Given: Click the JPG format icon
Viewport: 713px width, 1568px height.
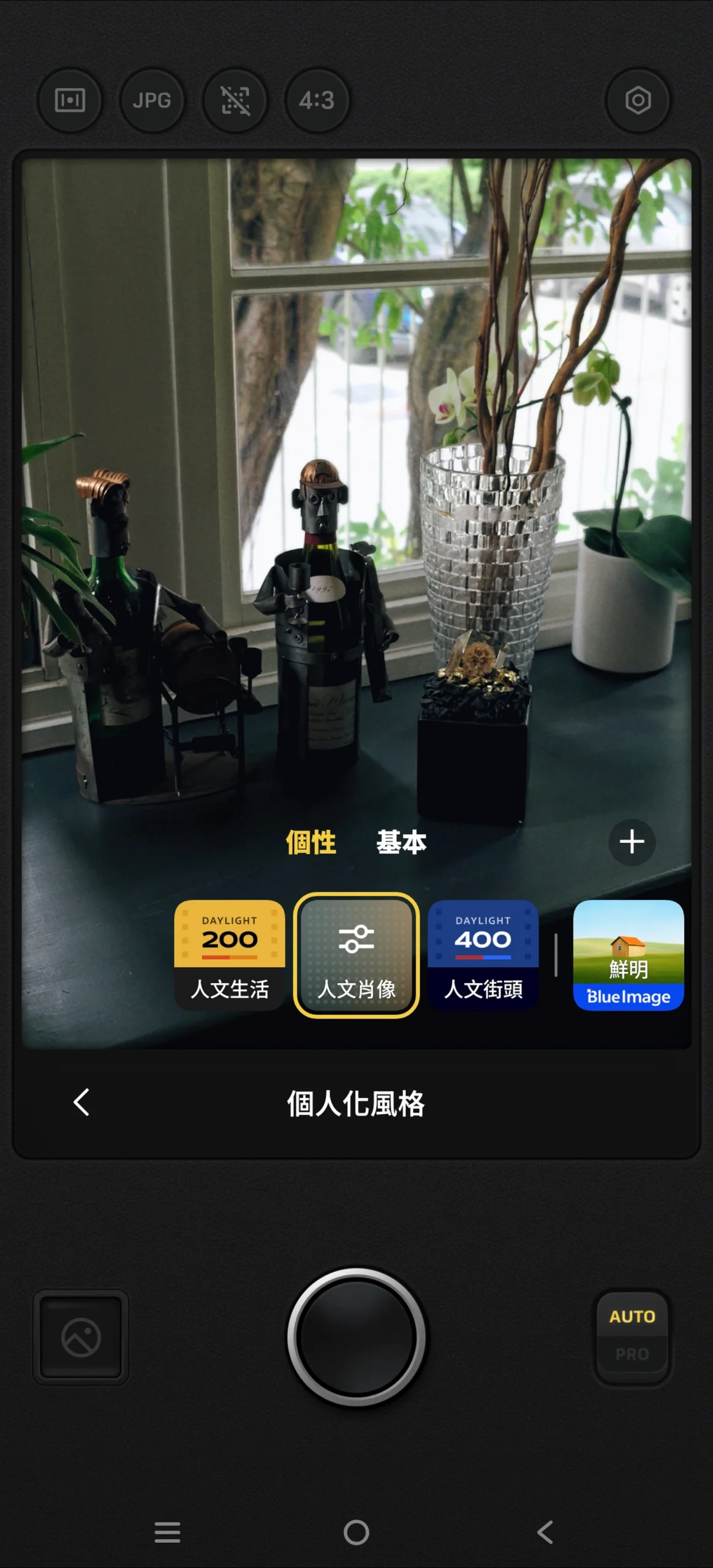Looking at the screenshot, I should tap(152, 100).
